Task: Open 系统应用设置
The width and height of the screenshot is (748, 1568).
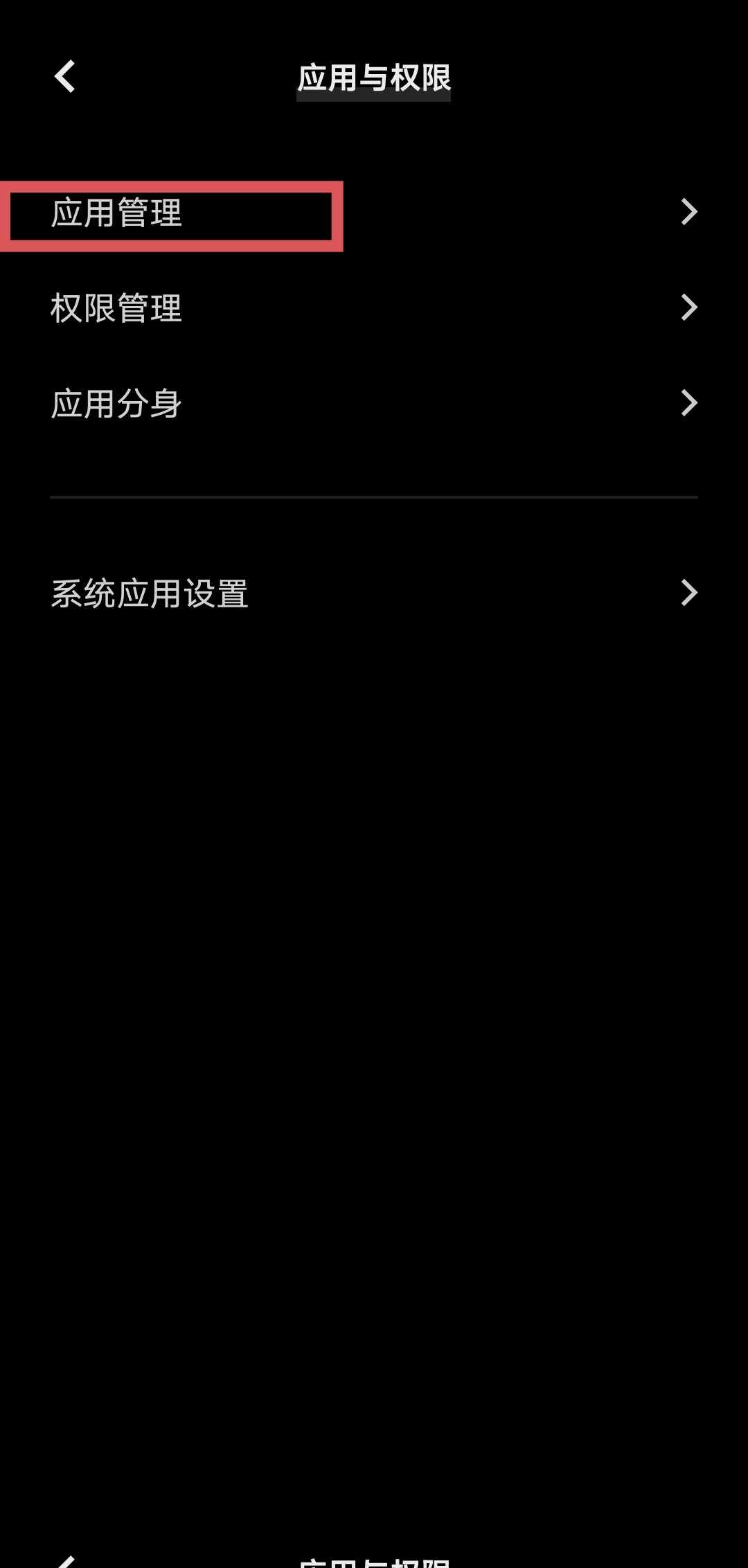Action: coord(374,594)
